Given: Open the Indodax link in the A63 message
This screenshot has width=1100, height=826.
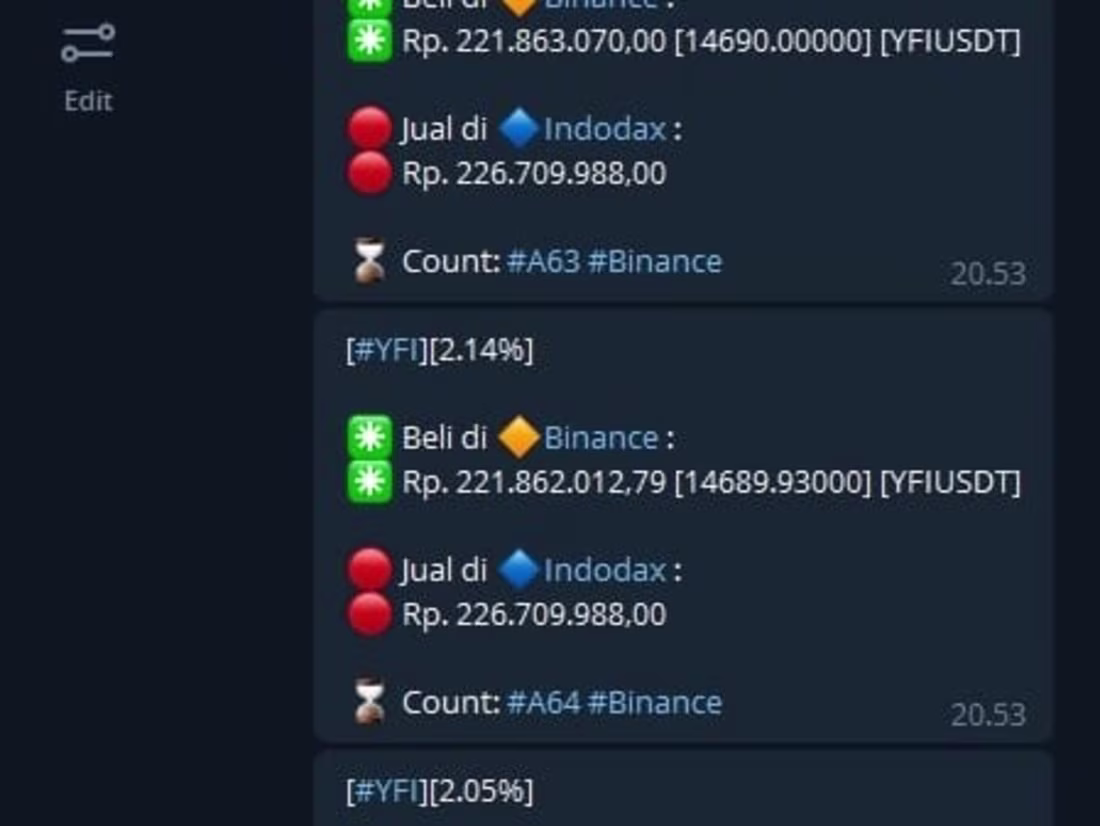Looking at the screenshot, I should 604,129.
